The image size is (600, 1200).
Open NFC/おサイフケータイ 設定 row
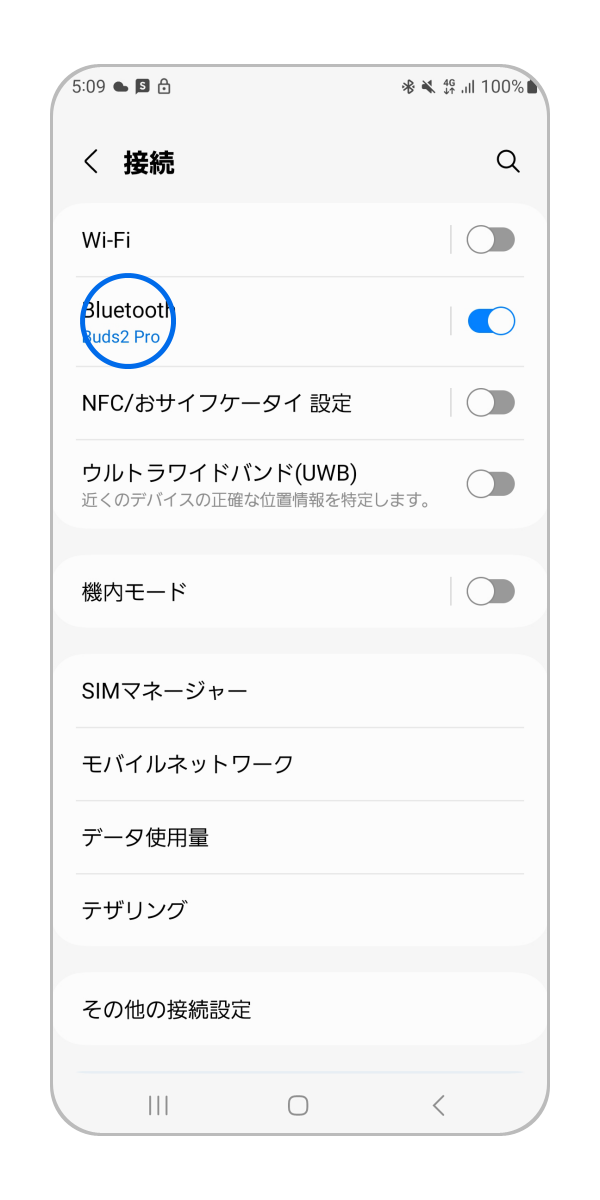[x=250, y=403]
